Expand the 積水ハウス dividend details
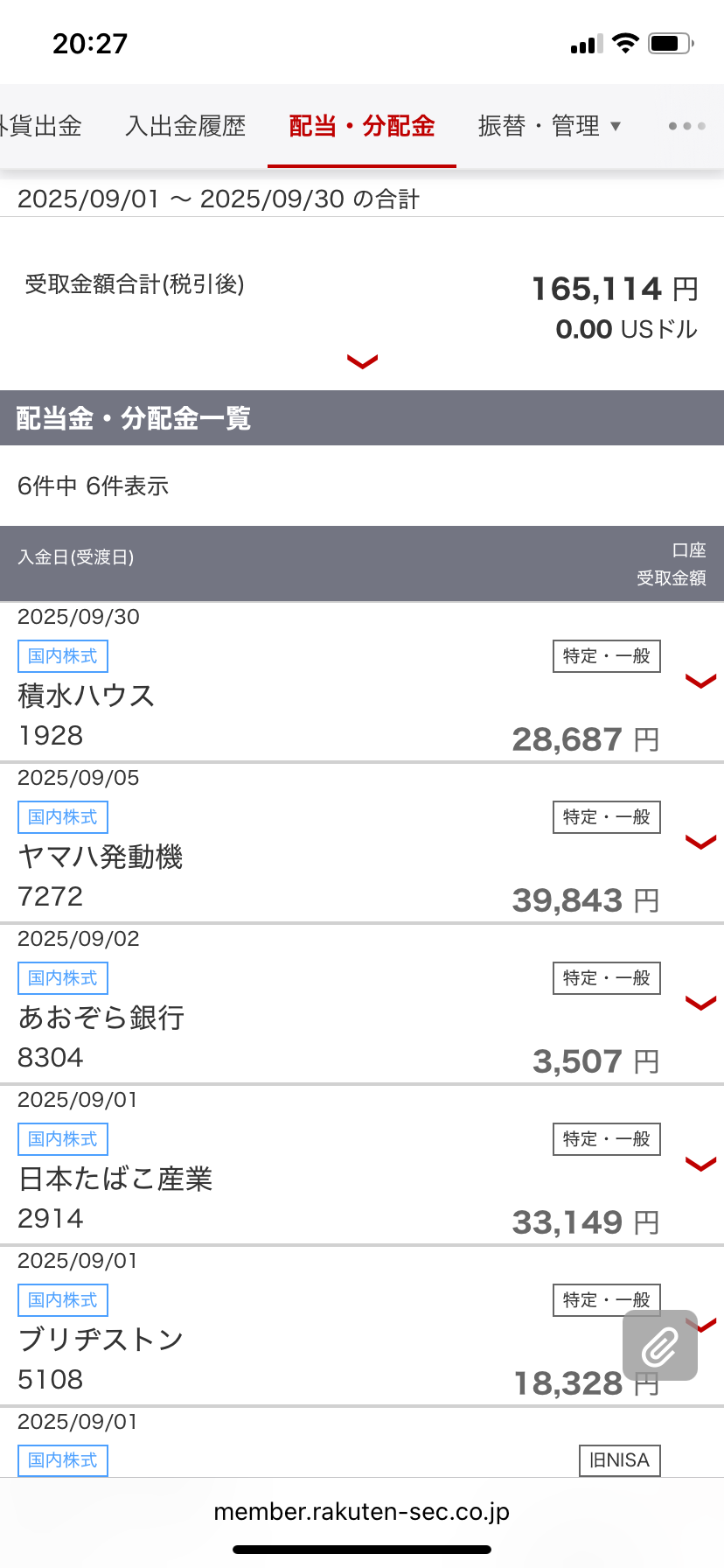This screenshot has height=1568, width=724. (x=700, y=681)
